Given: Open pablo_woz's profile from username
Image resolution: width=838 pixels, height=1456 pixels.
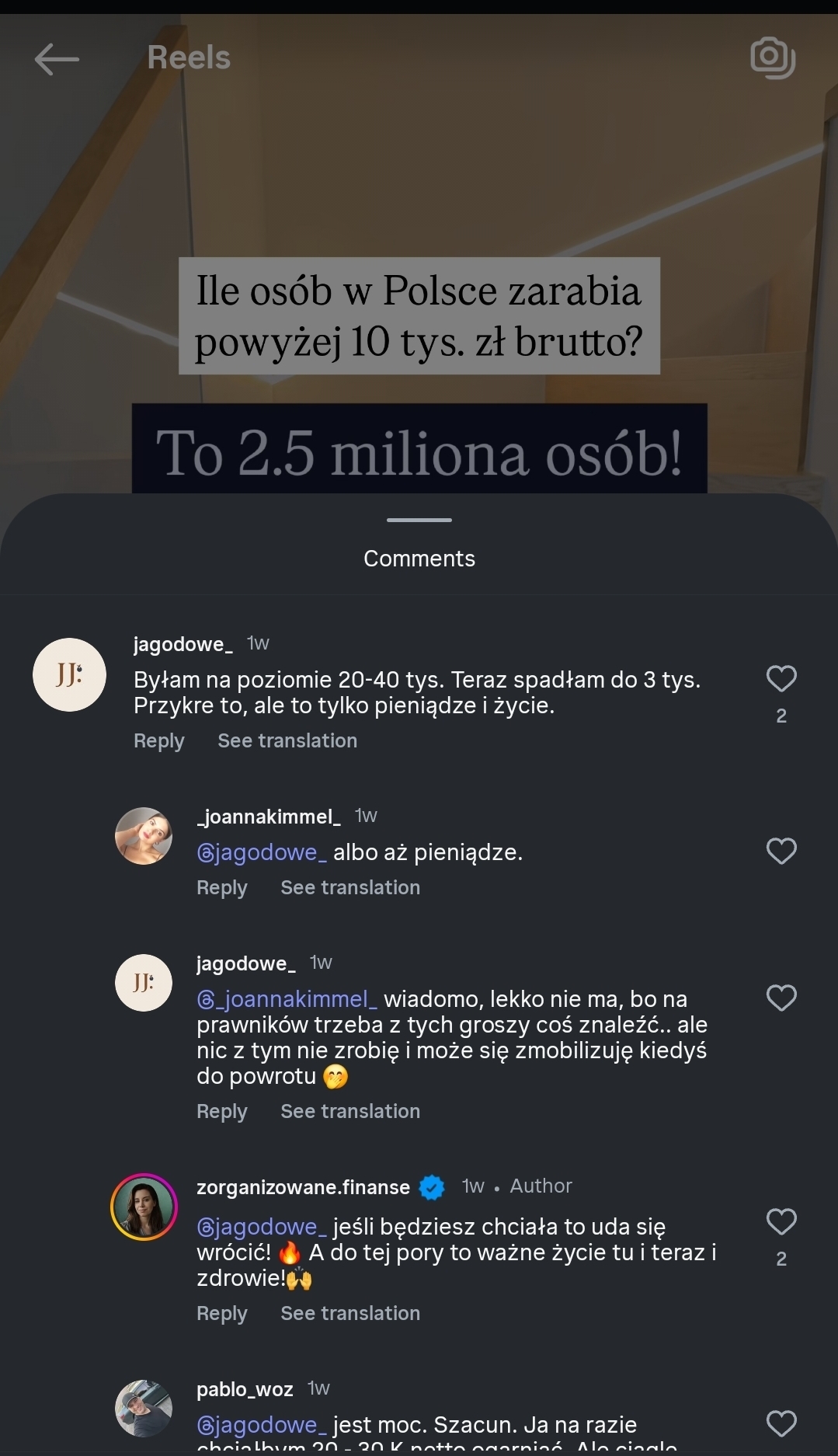Looking at the screenshot, I should (245, 1389).
